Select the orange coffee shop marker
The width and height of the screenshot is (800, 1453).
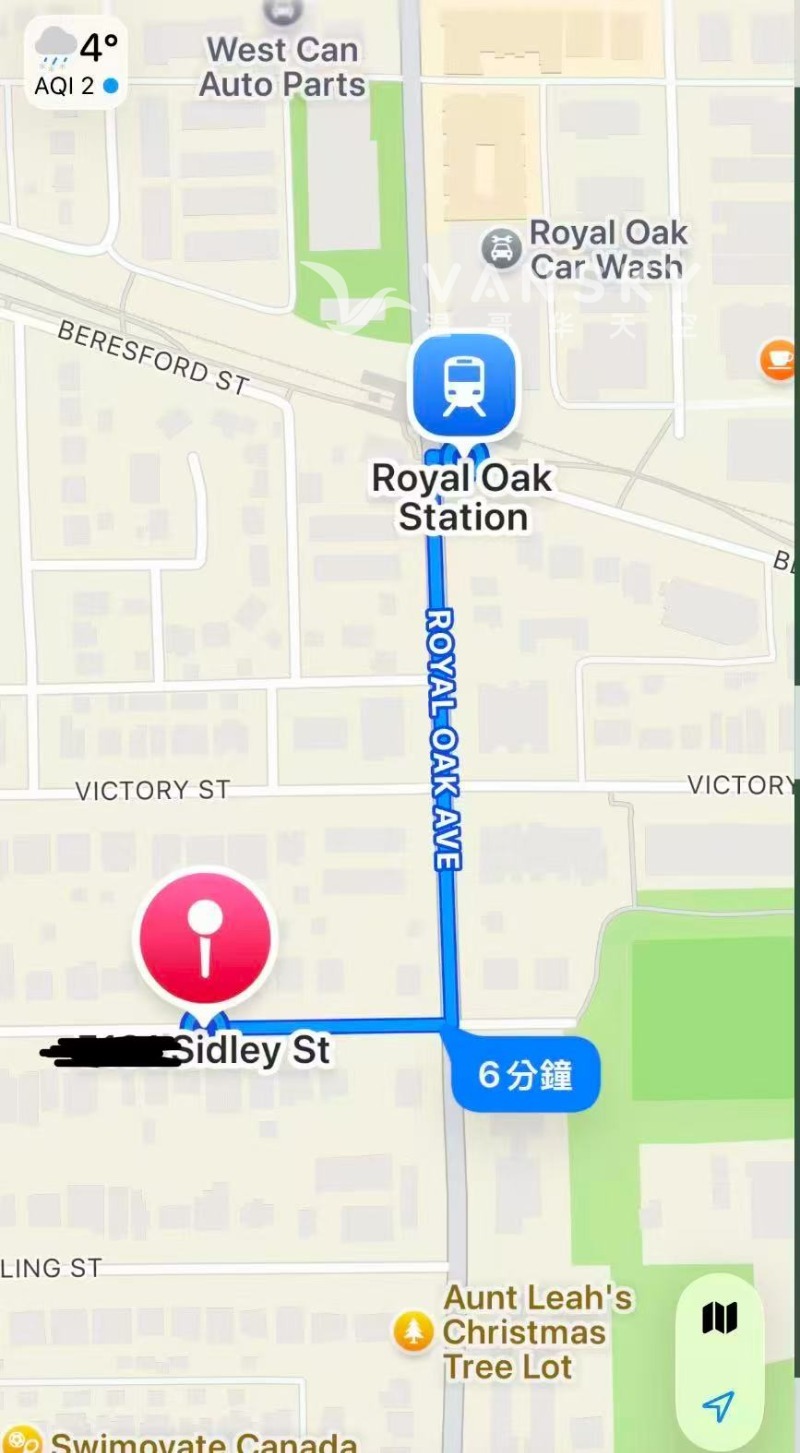tap(779, 360)
